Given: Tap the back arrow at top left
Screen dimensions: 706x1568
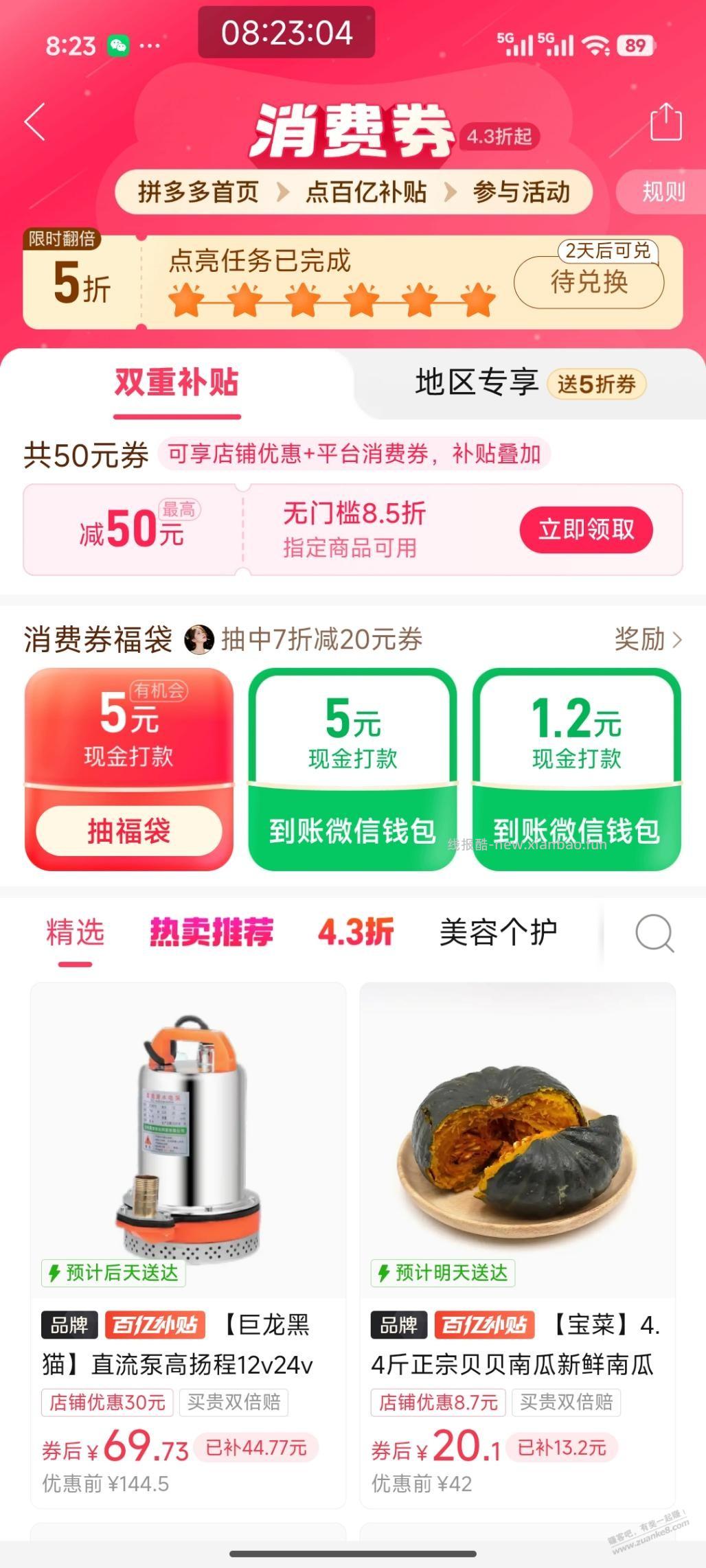Looking at the screenshot, I should tap(35, 120).
